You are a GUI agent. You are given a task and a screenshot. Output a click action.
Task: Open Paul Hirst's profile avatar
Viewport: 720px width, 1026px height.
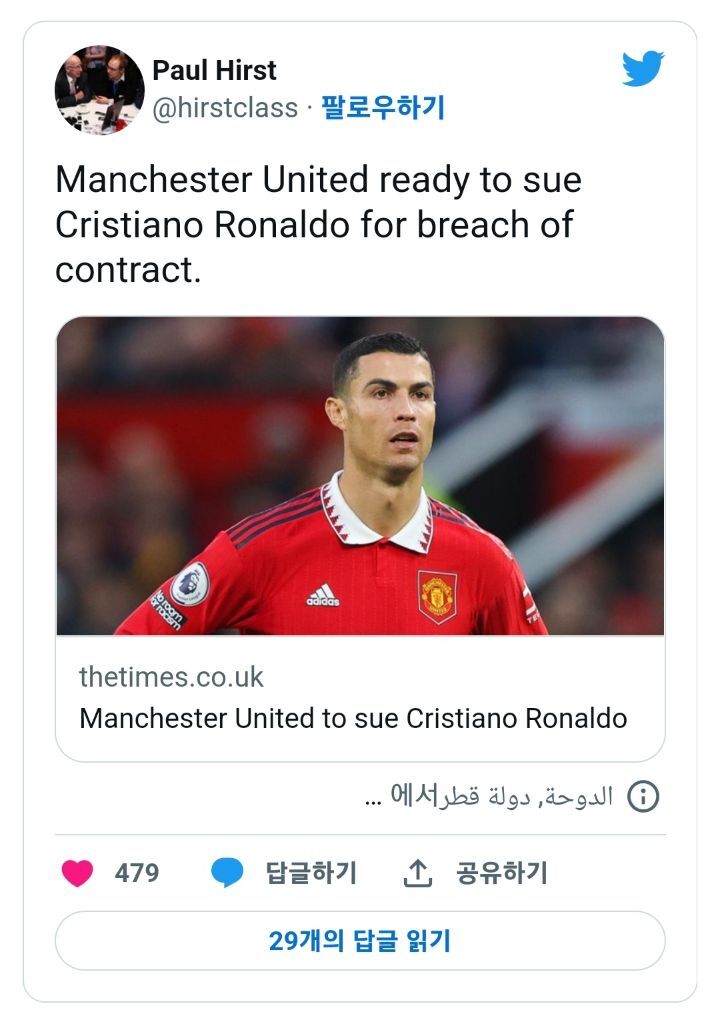tap(99, 90)
